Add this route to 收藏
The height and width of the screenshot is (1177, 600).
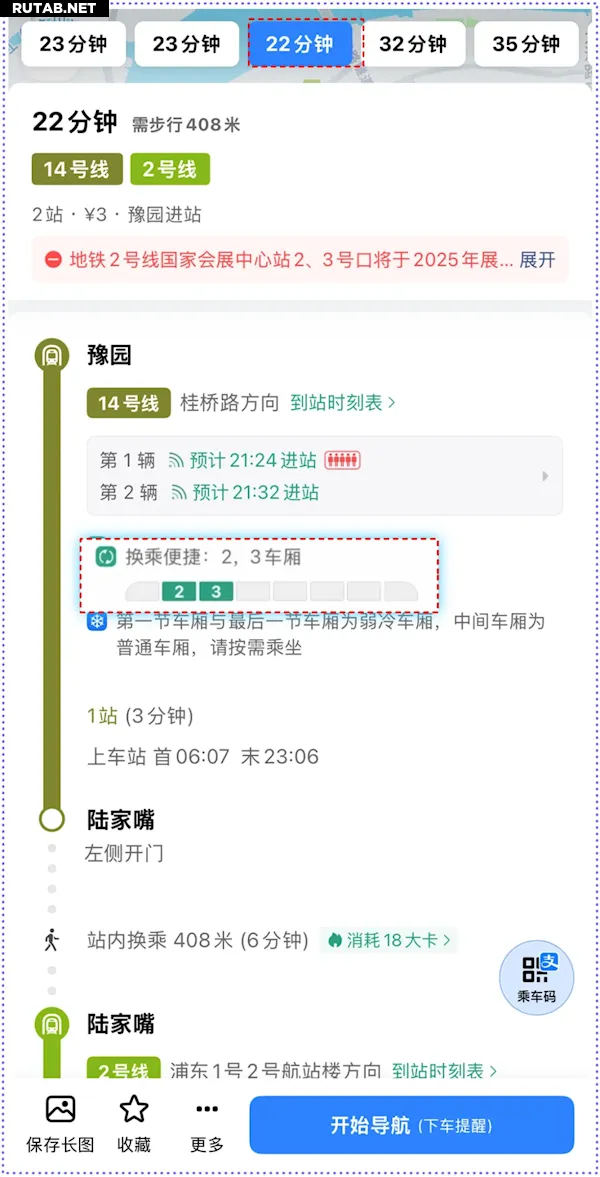134,1124
